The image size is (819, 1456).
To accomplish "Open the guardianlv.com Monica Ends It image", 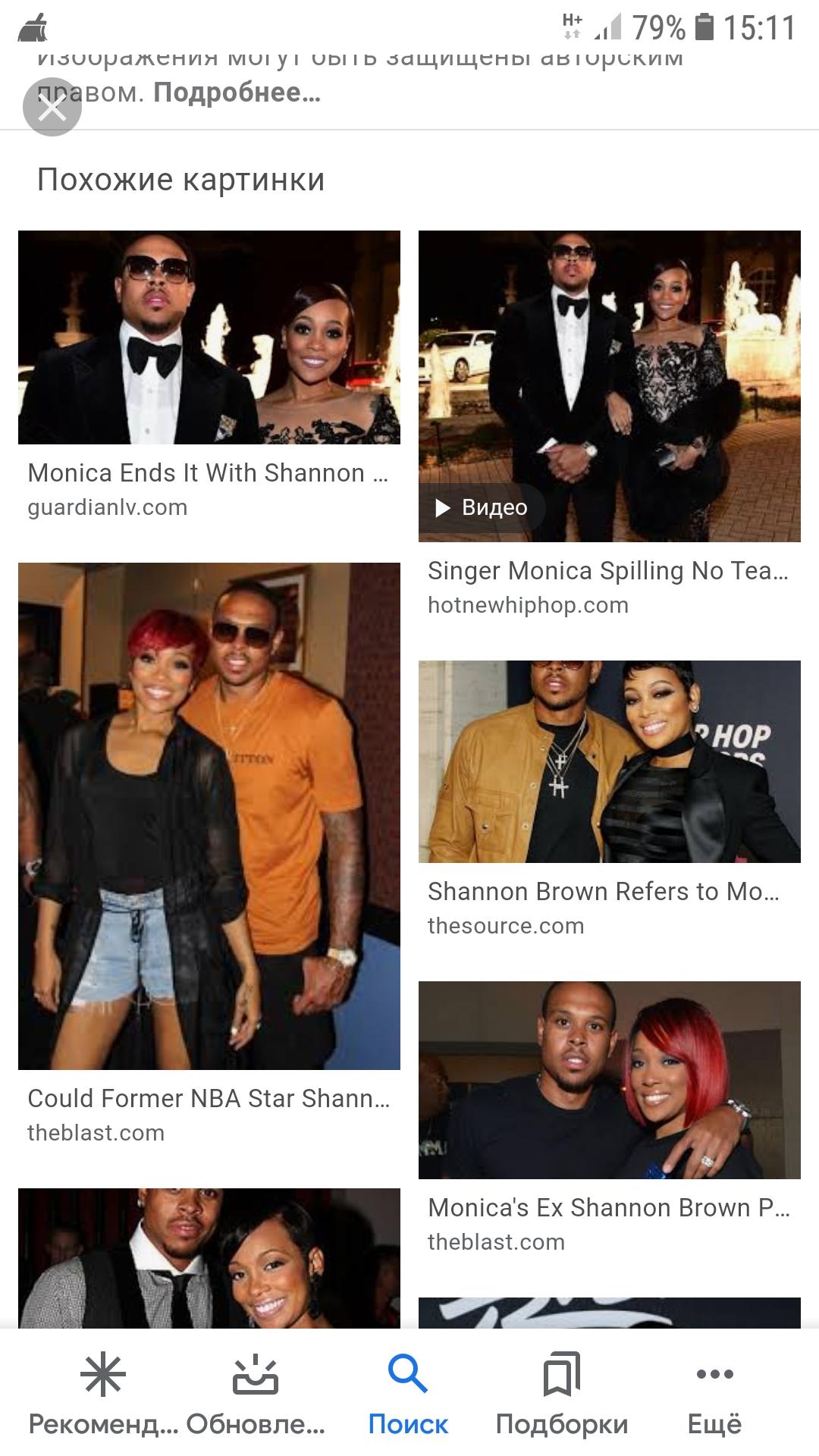I will point(209,337).
